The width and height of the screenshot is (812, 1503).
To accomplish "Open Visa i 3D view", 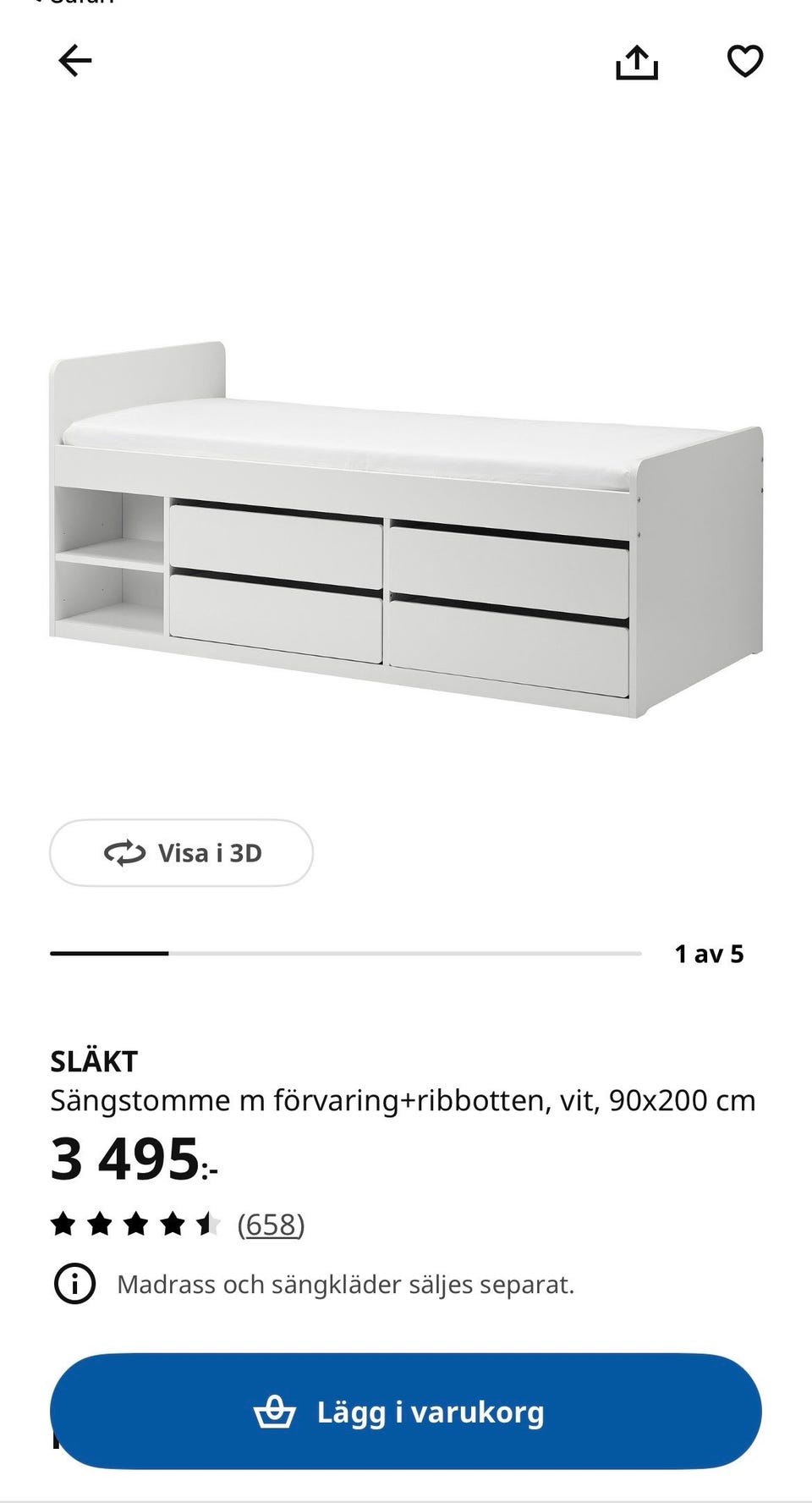I will tap(181, 853).
